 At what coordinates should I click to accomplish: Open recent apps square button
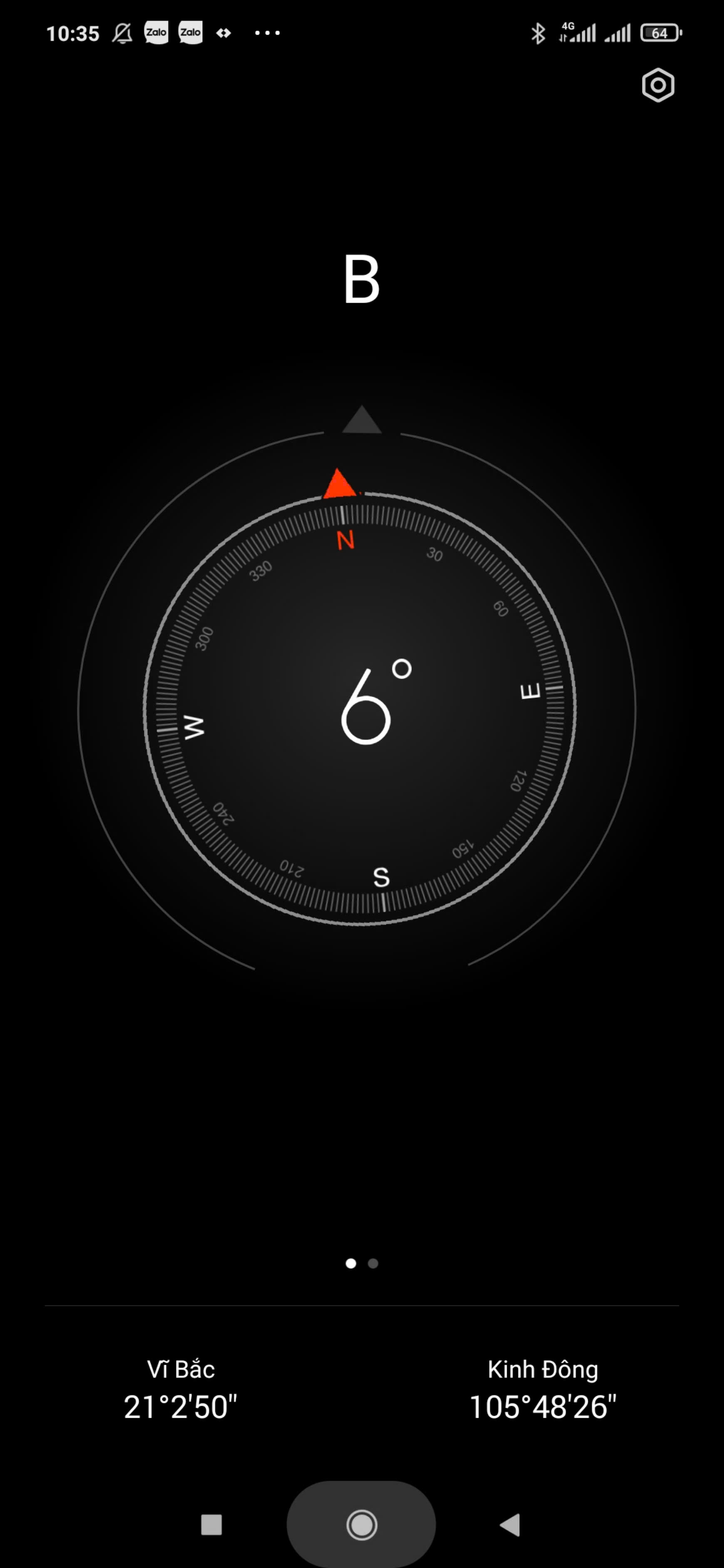(211, 1525)
